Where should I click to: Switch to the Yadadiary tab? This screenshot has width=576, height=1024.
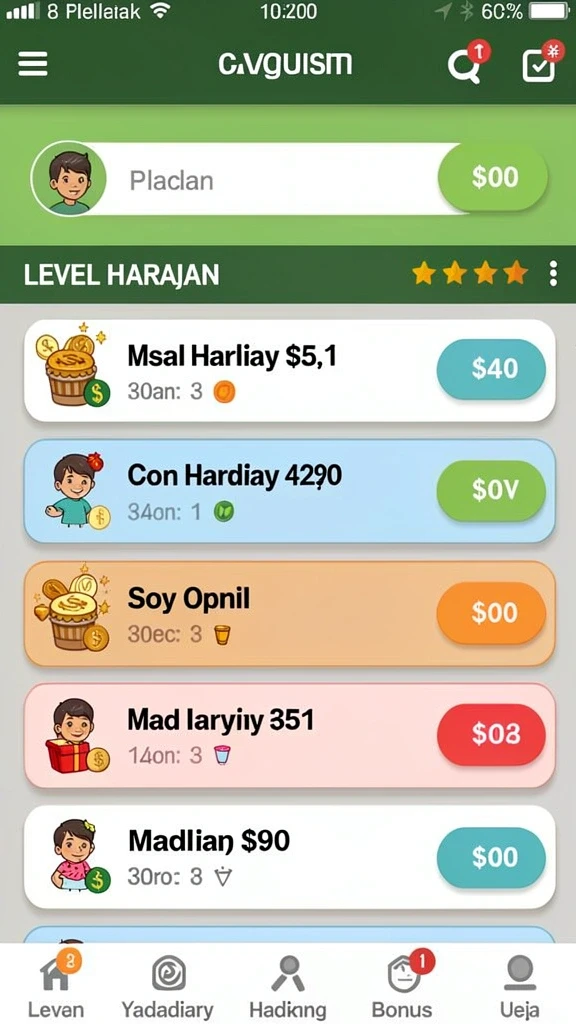click(x=168, y=984)
